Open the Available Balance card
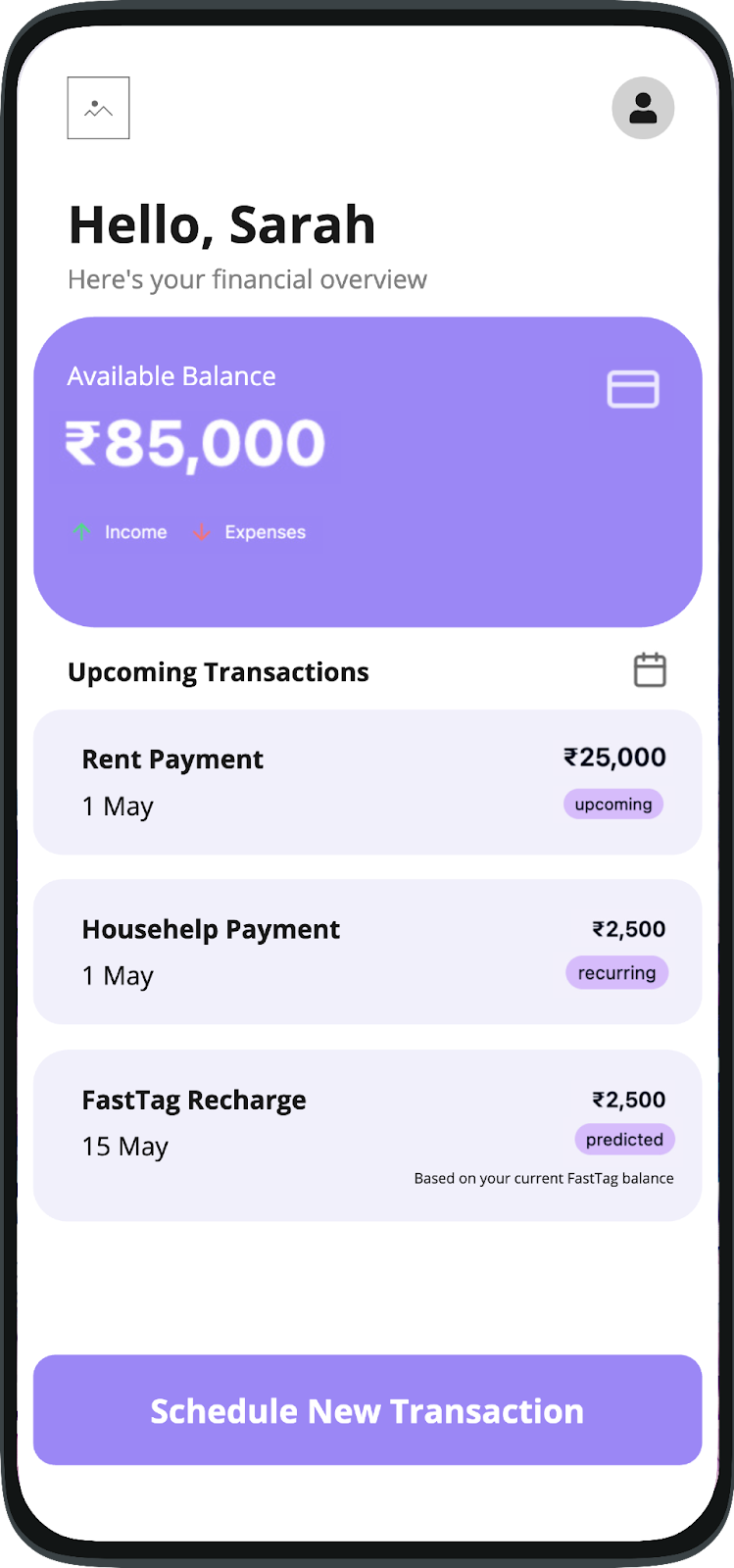Screen dimensions: 734x1568 [x=367, y=471]
